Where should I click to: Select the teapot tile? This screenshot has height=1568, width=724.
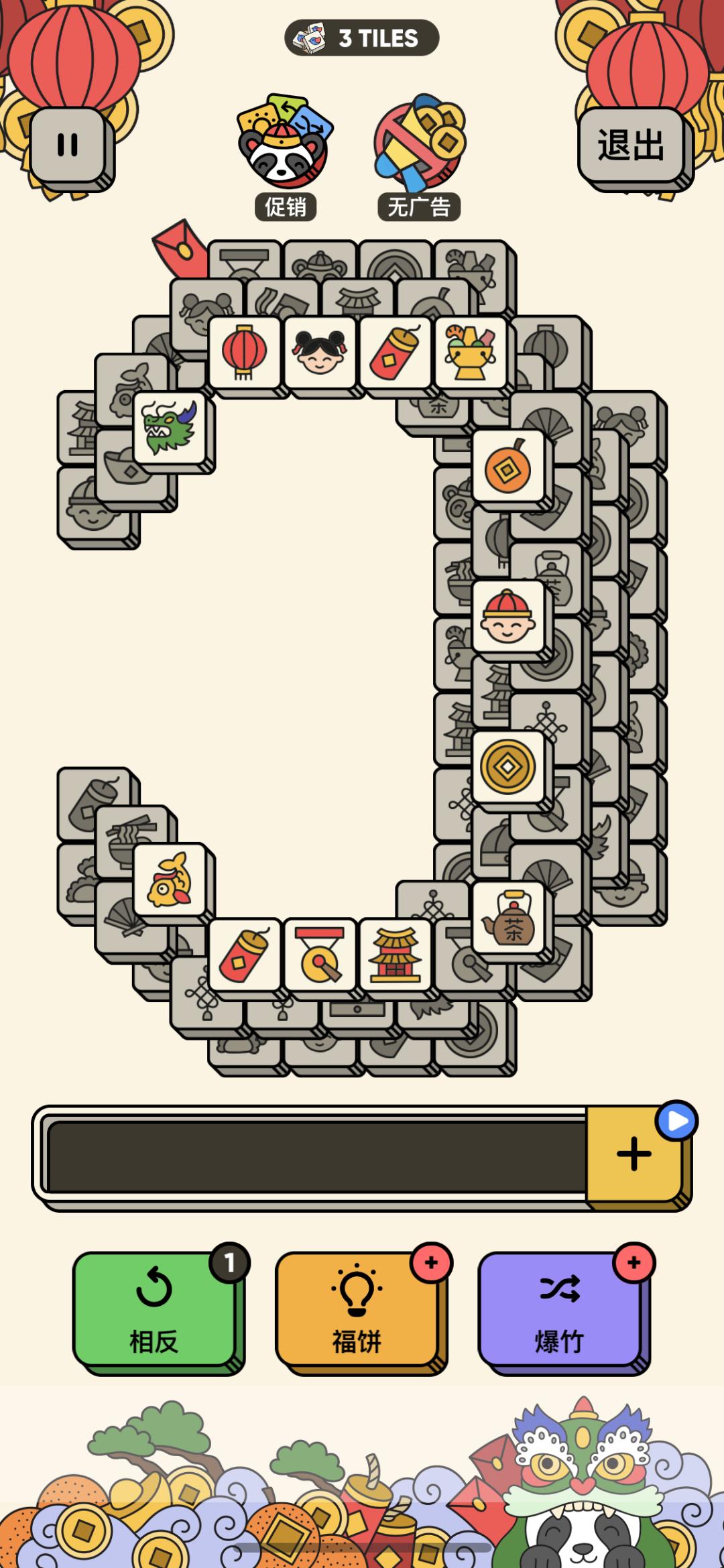point(507,916)
